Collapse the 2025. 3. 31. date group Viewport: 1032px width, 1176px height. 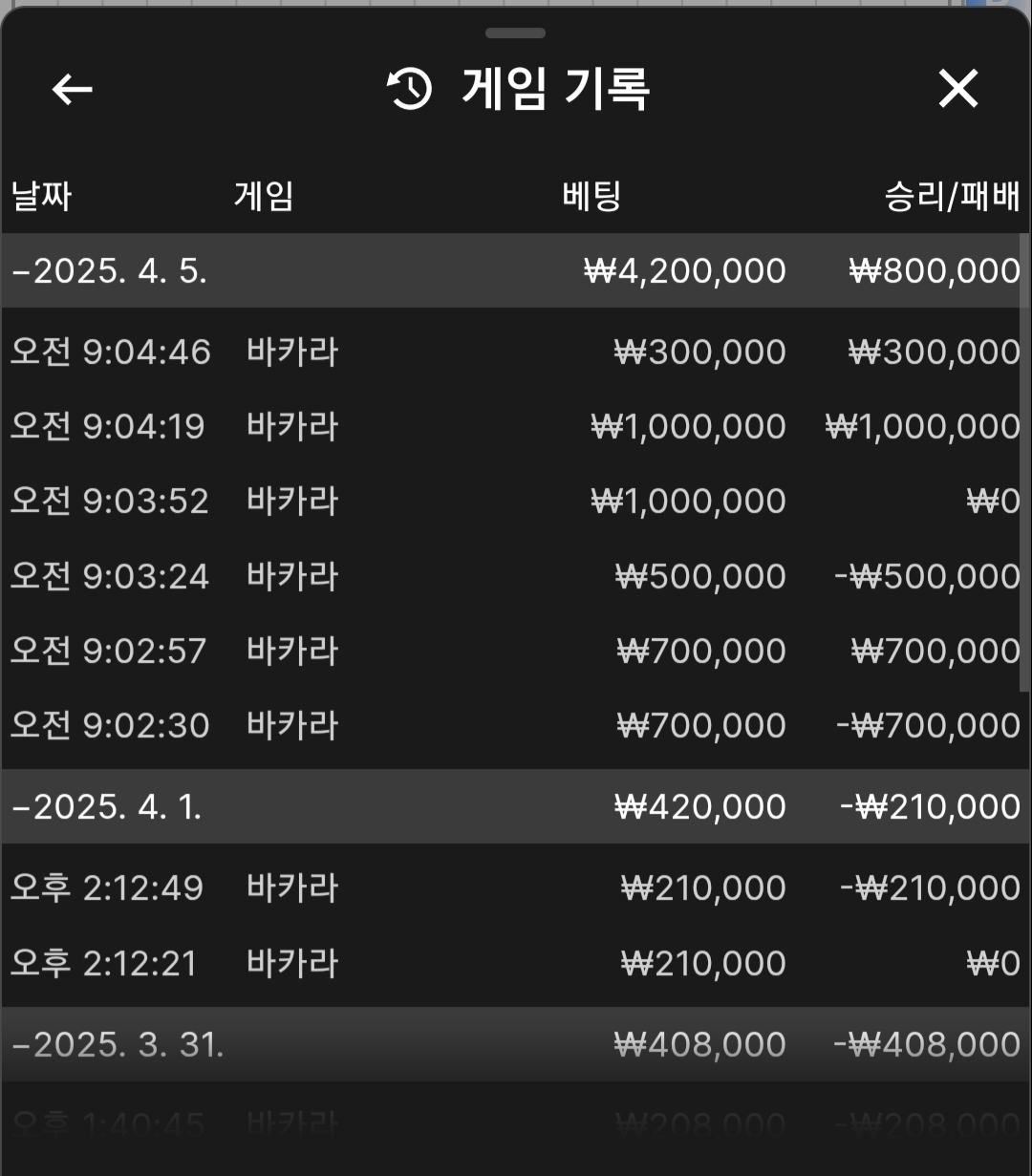point(118,1045)
